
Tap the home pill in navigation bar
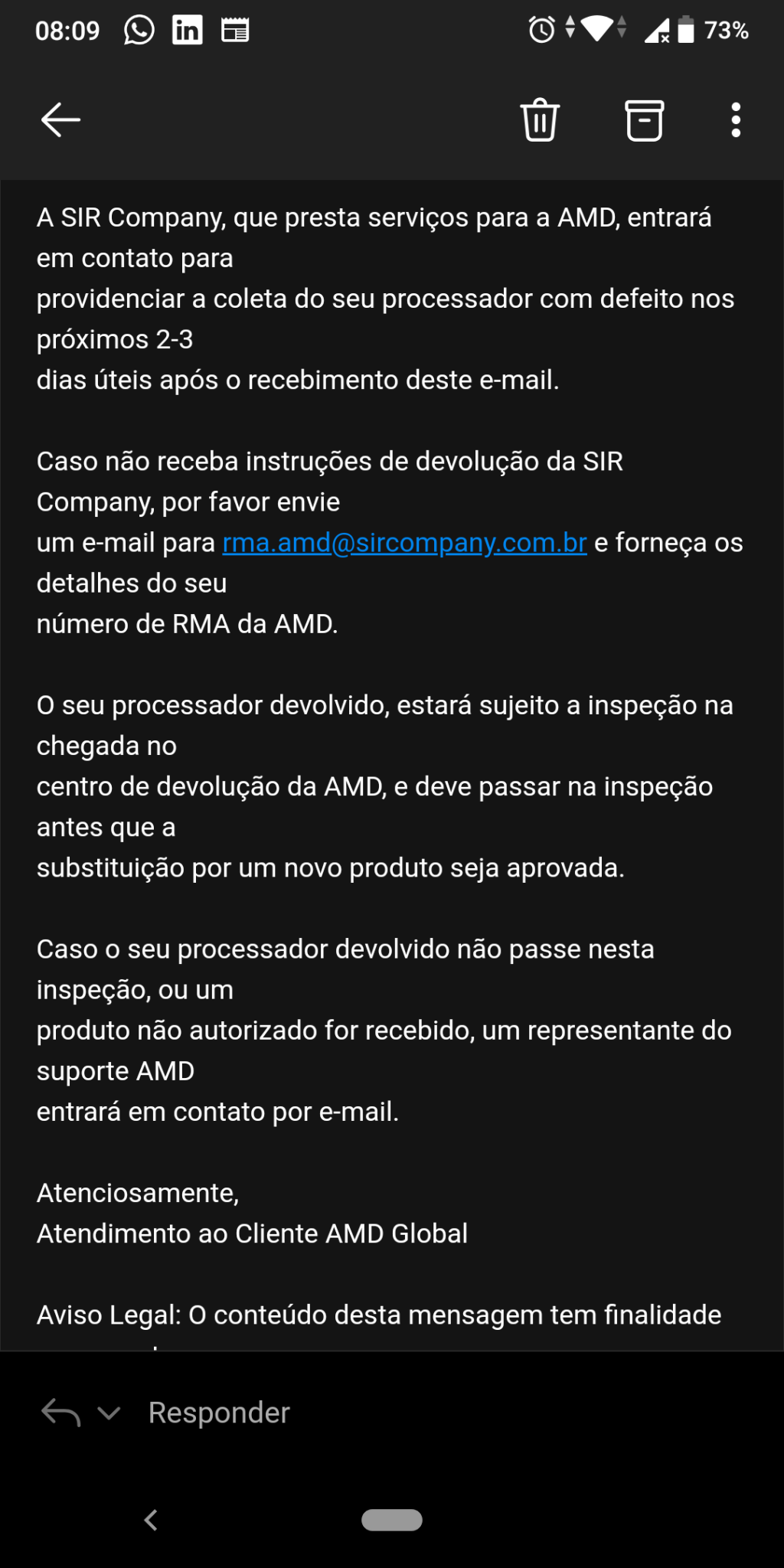point(392,1520)
